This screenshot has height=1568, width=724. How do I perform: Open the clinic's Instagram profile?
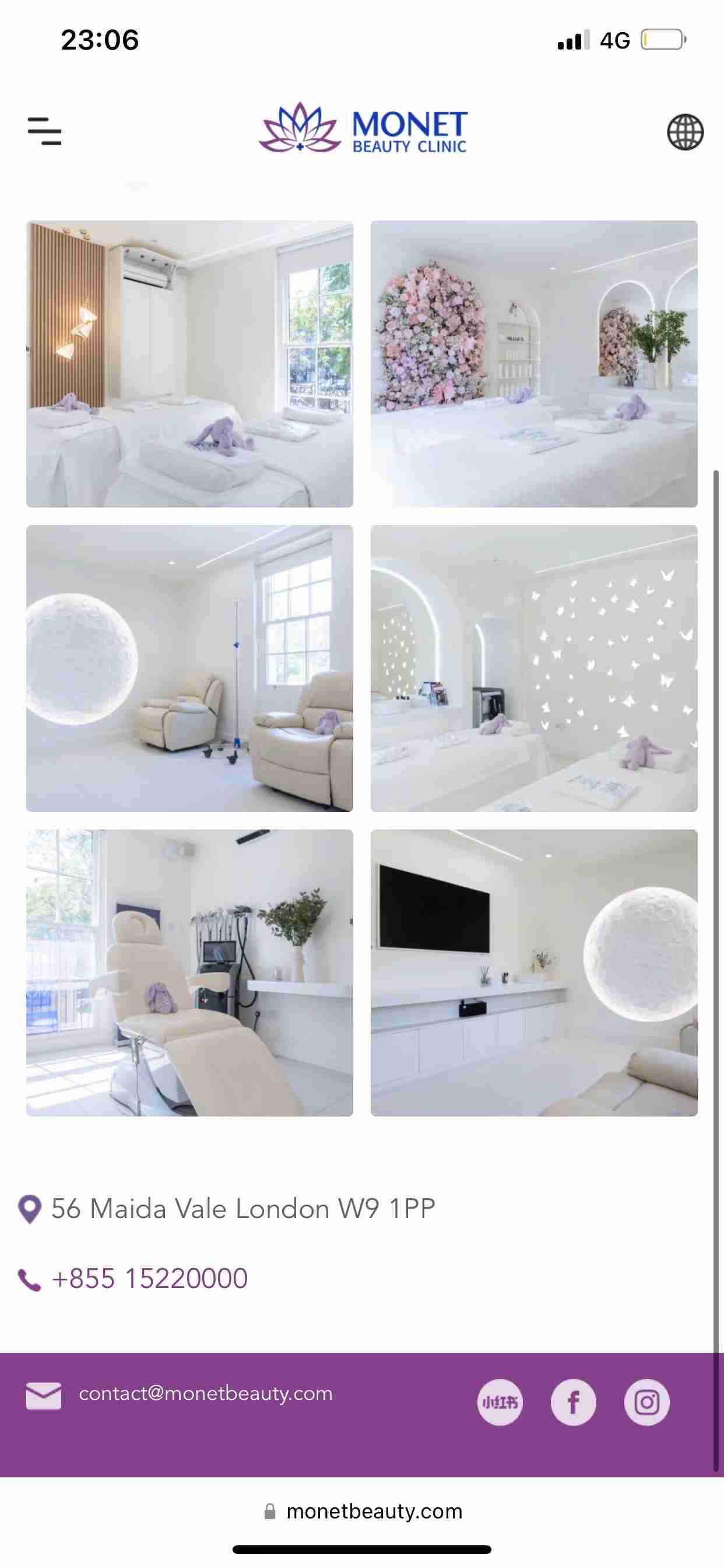coord(646,1402)
